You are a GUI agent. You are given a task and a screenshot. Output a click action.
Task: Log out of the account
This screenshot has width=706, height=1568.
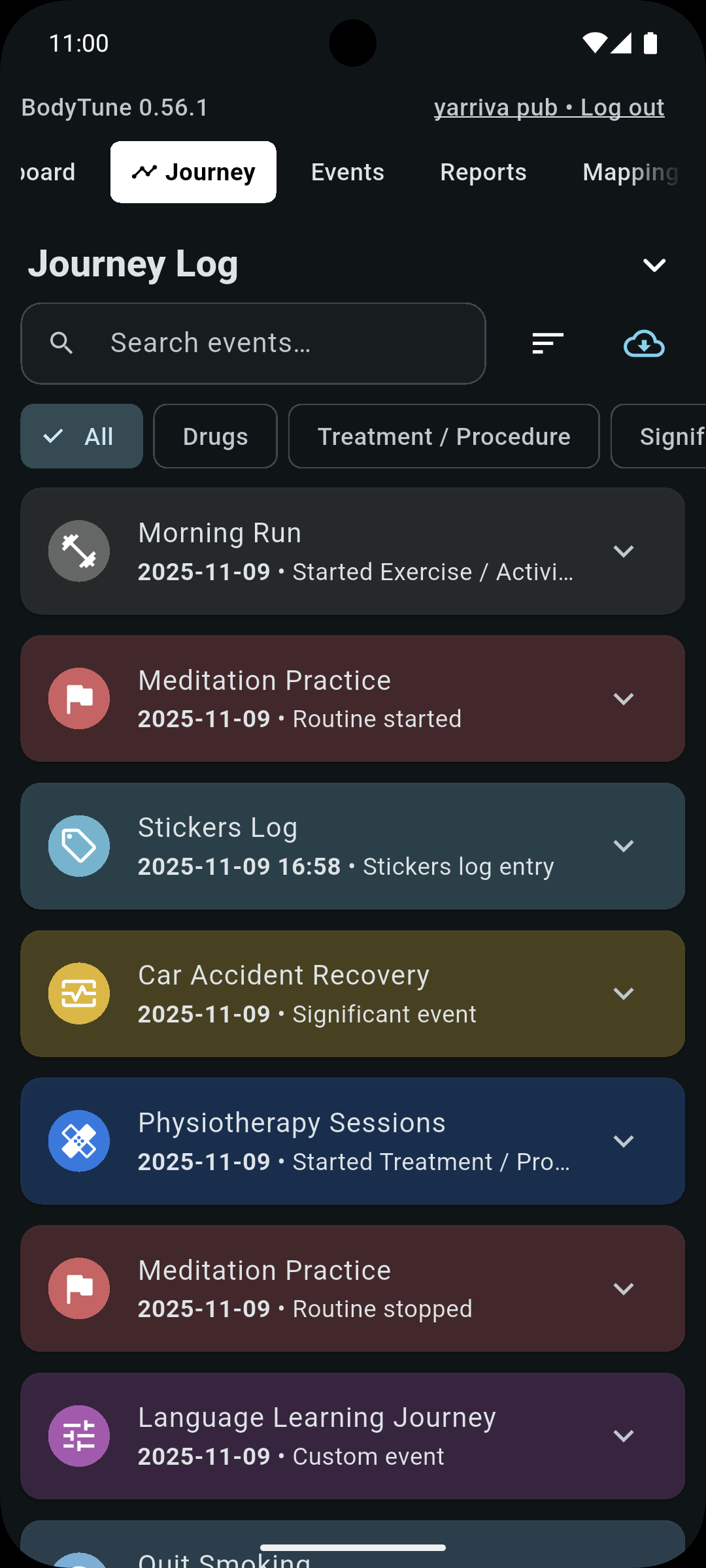pos(622,108)
